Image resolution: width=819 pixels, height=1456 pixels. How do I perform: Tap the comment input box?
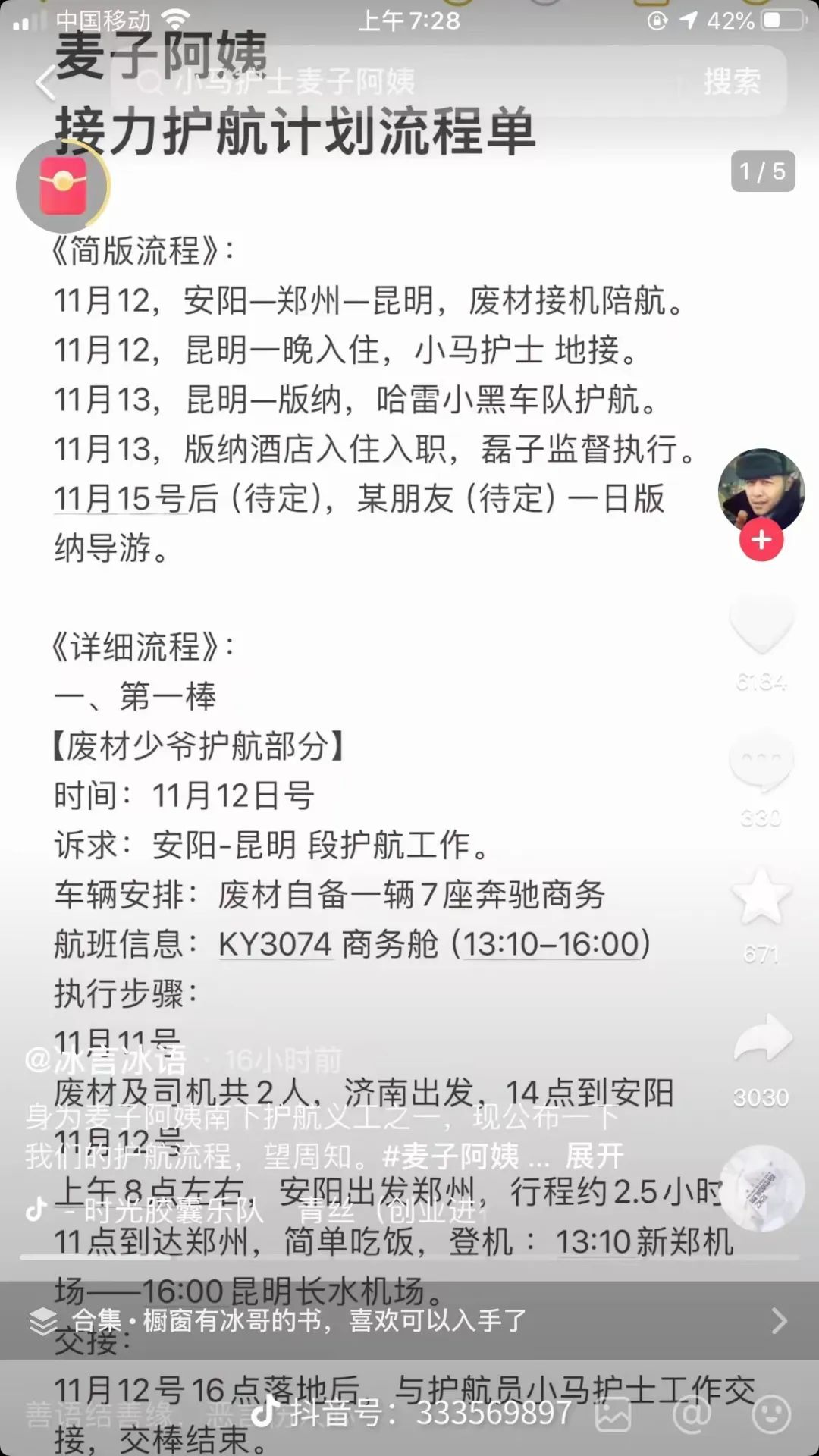[136, 1414]
